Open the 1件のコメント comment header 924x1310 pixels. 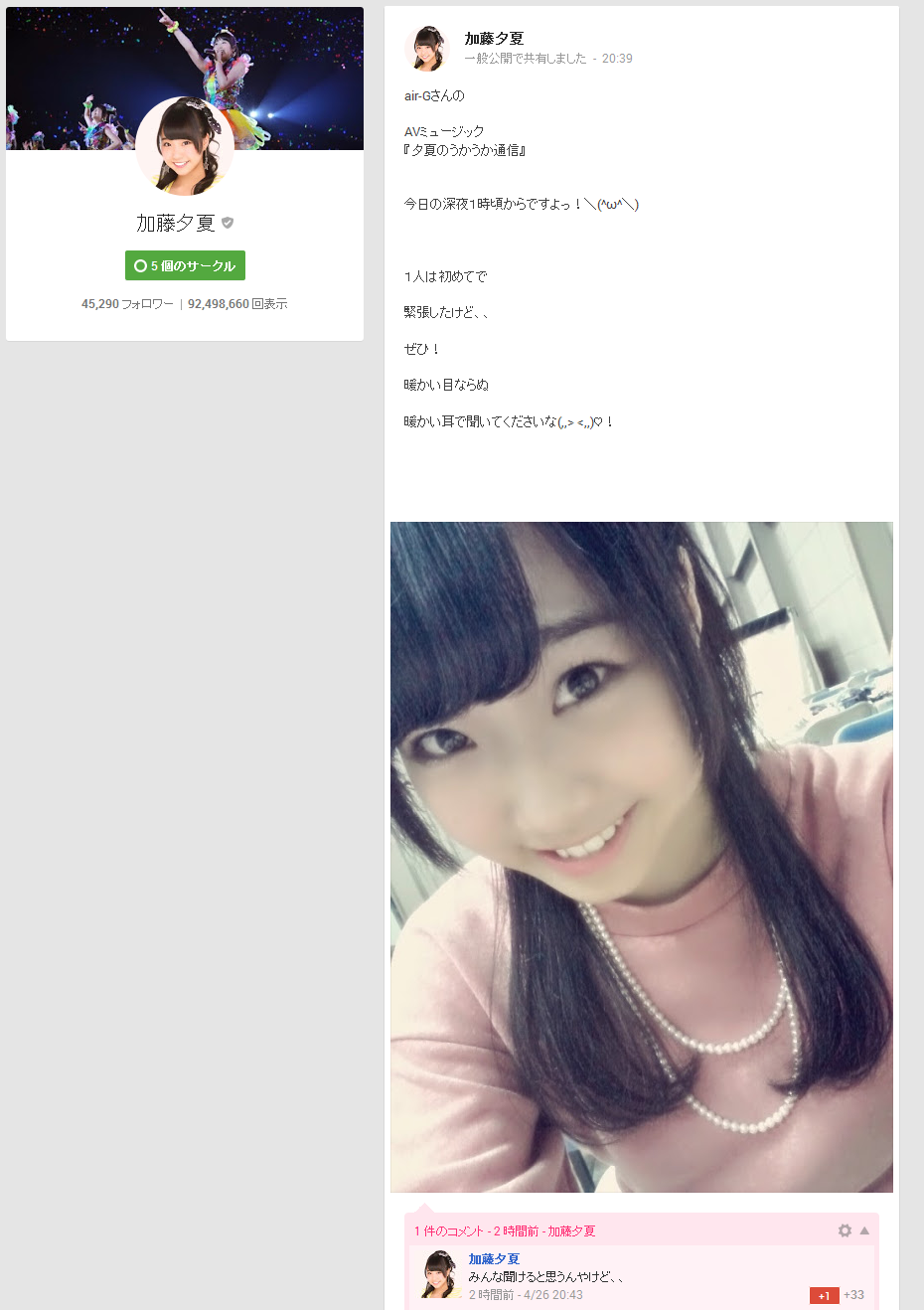[448, 1230]
